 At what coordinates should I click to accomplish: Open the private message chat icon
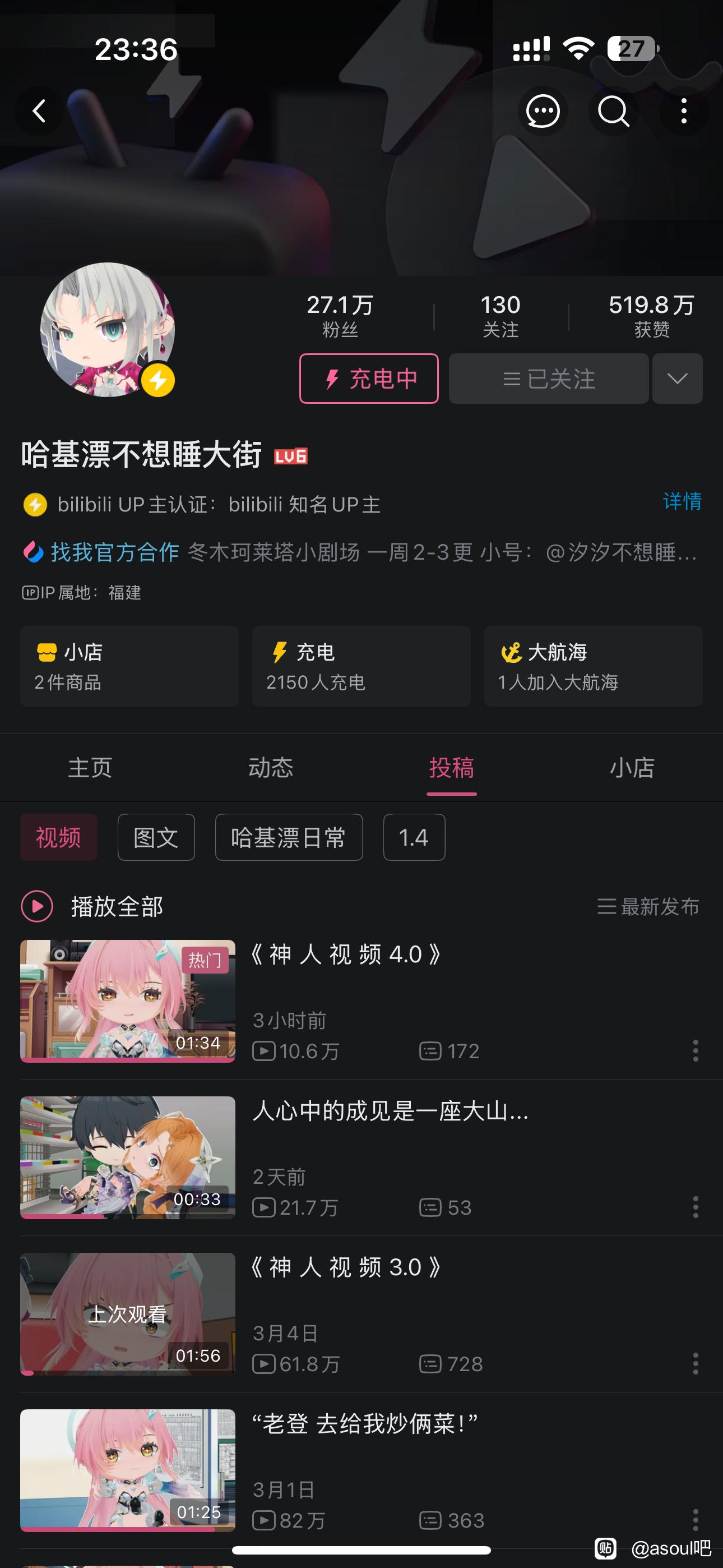(543, 112)
